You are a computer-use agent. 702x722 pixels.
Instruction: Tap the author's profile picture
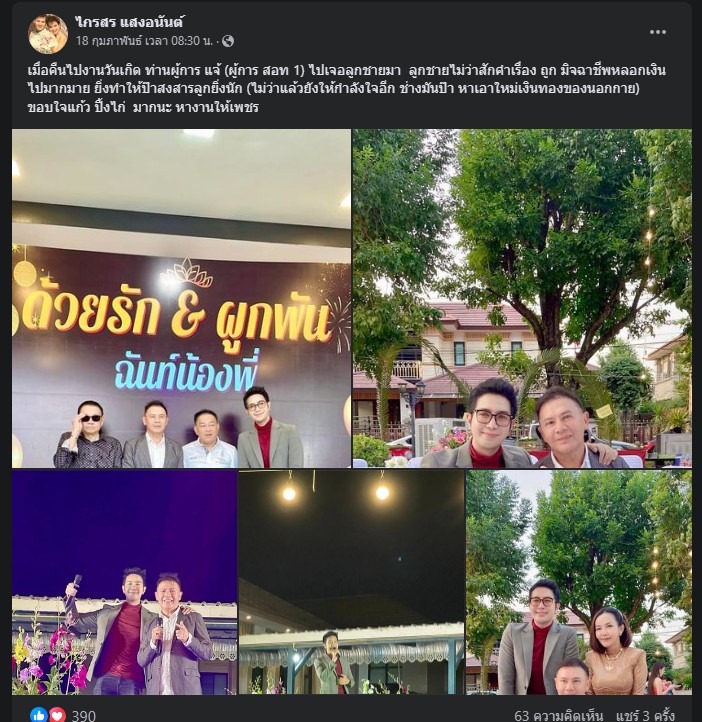[48, 33]
